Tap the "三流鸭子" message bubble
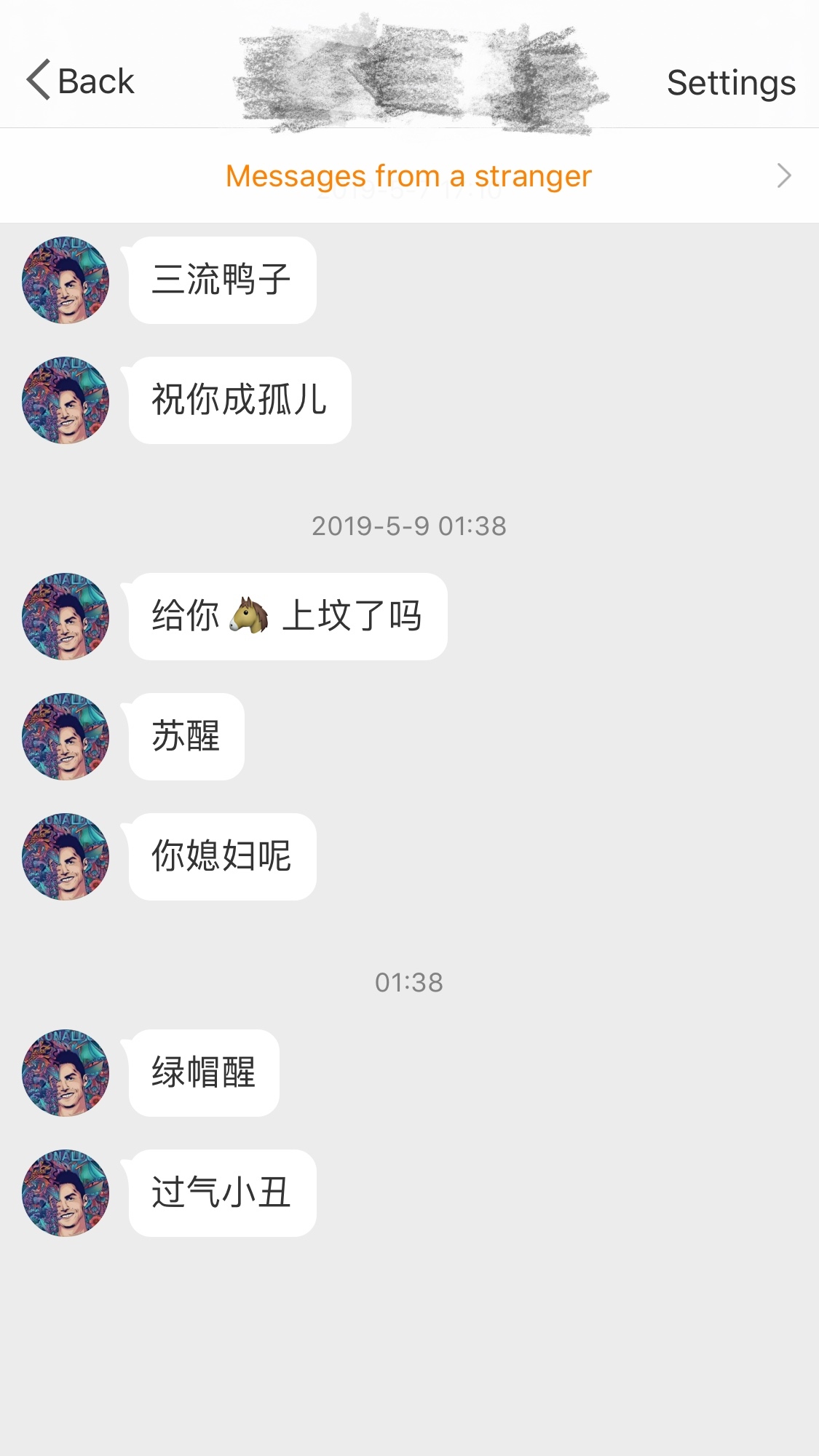 click(x=221, y=280)
